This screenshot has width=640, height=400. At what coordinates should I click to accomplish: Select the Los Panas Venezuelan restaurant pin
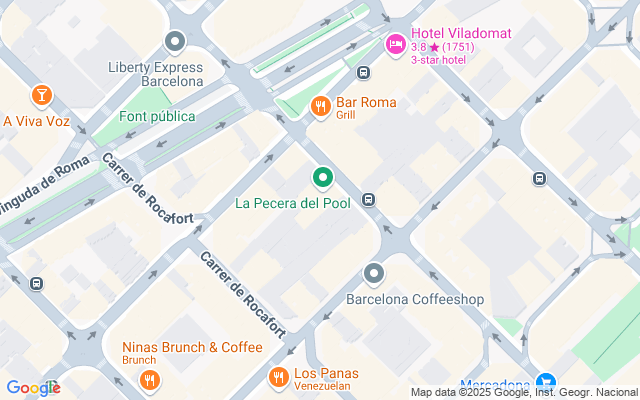(x=279, y=376)
